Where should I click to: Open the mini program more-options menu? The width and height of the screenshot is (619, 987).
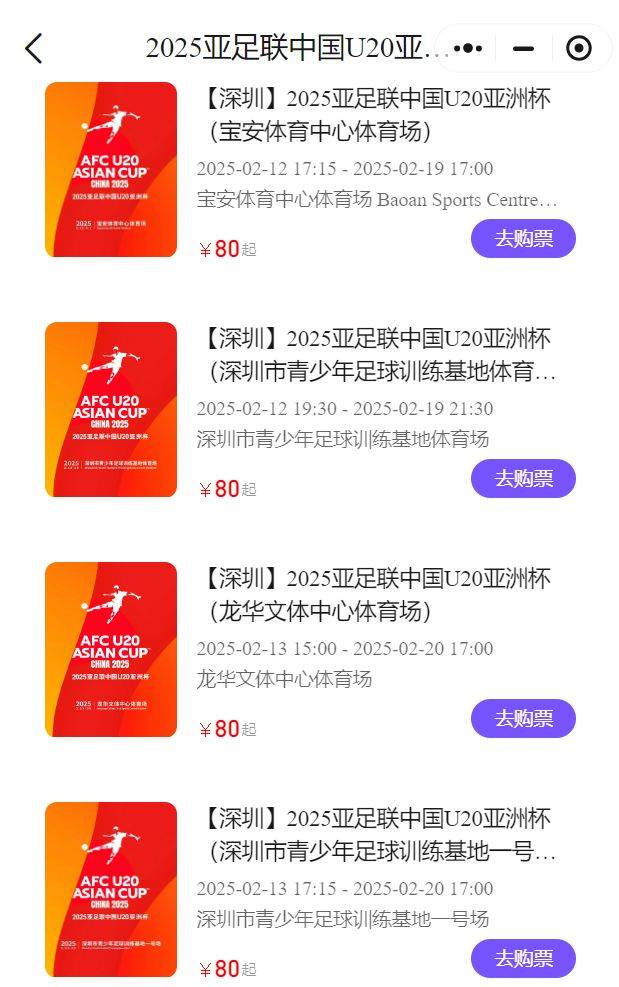[468, 48]
